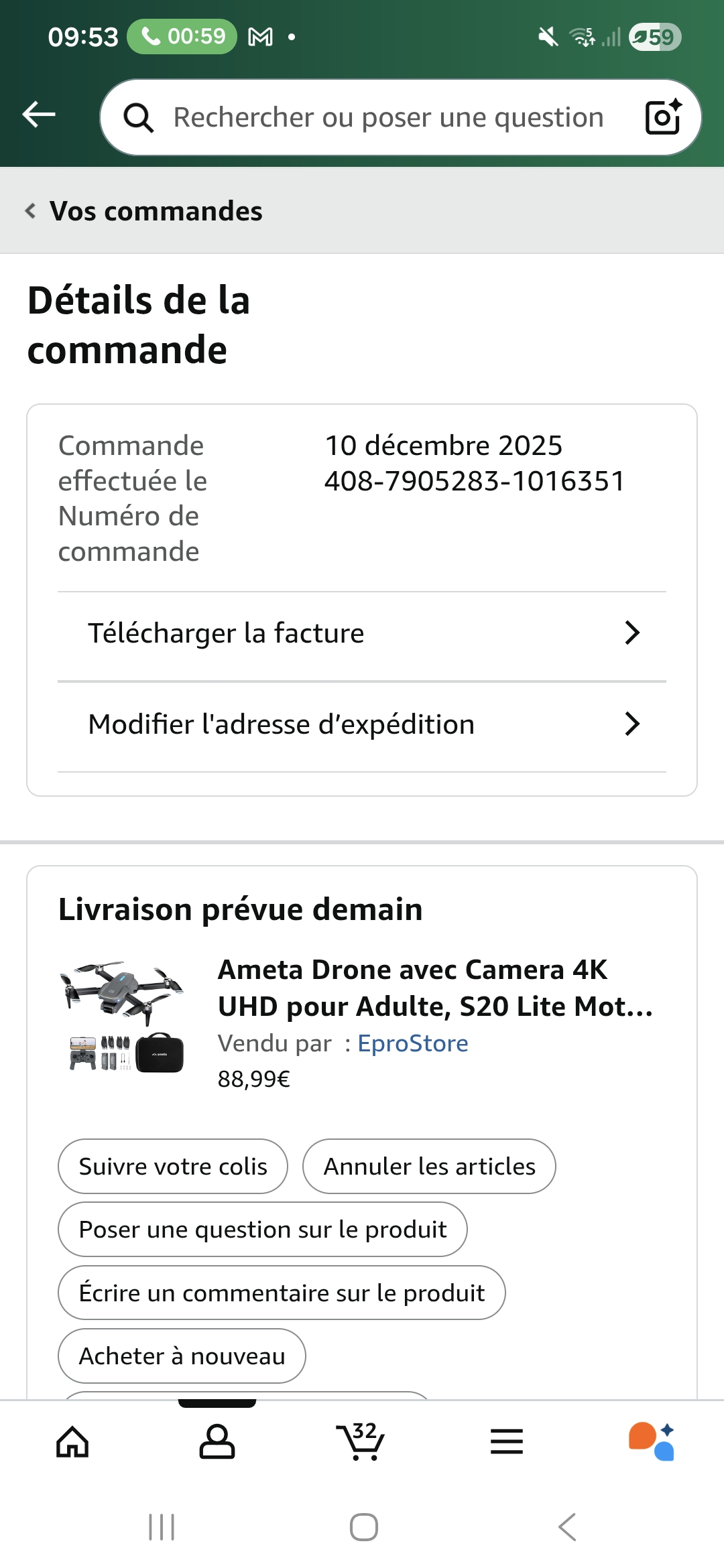
Task: Tap 'Acheter à nouveau'
Action: click(182, 1356)
